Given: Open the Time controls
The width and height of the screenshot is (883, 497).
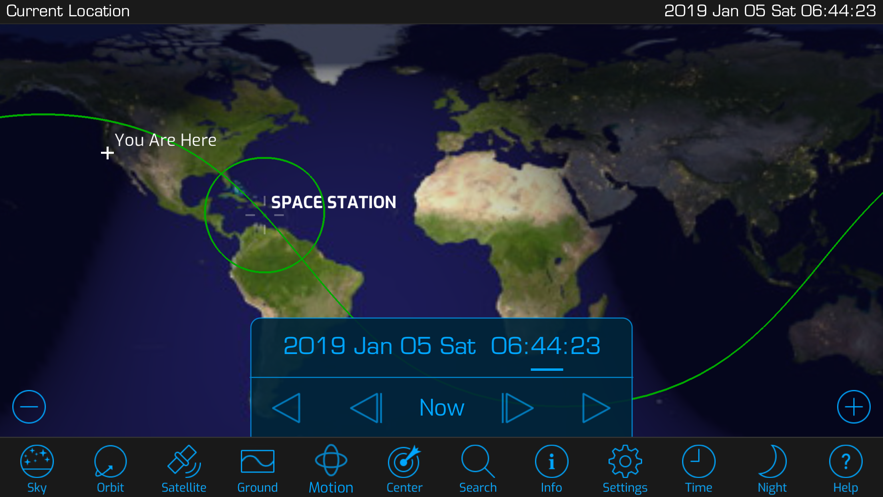Looking at the screenshot, I should point(698,468).
